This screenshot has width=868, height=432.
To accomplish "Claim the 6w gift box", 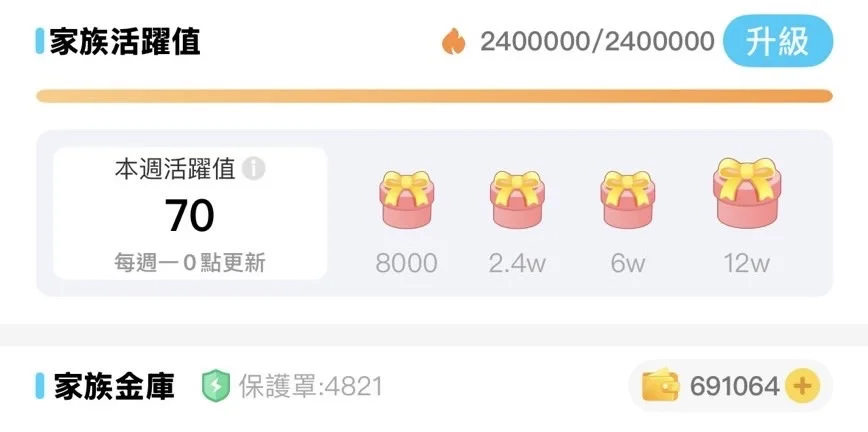I will (x=627, y=203).
